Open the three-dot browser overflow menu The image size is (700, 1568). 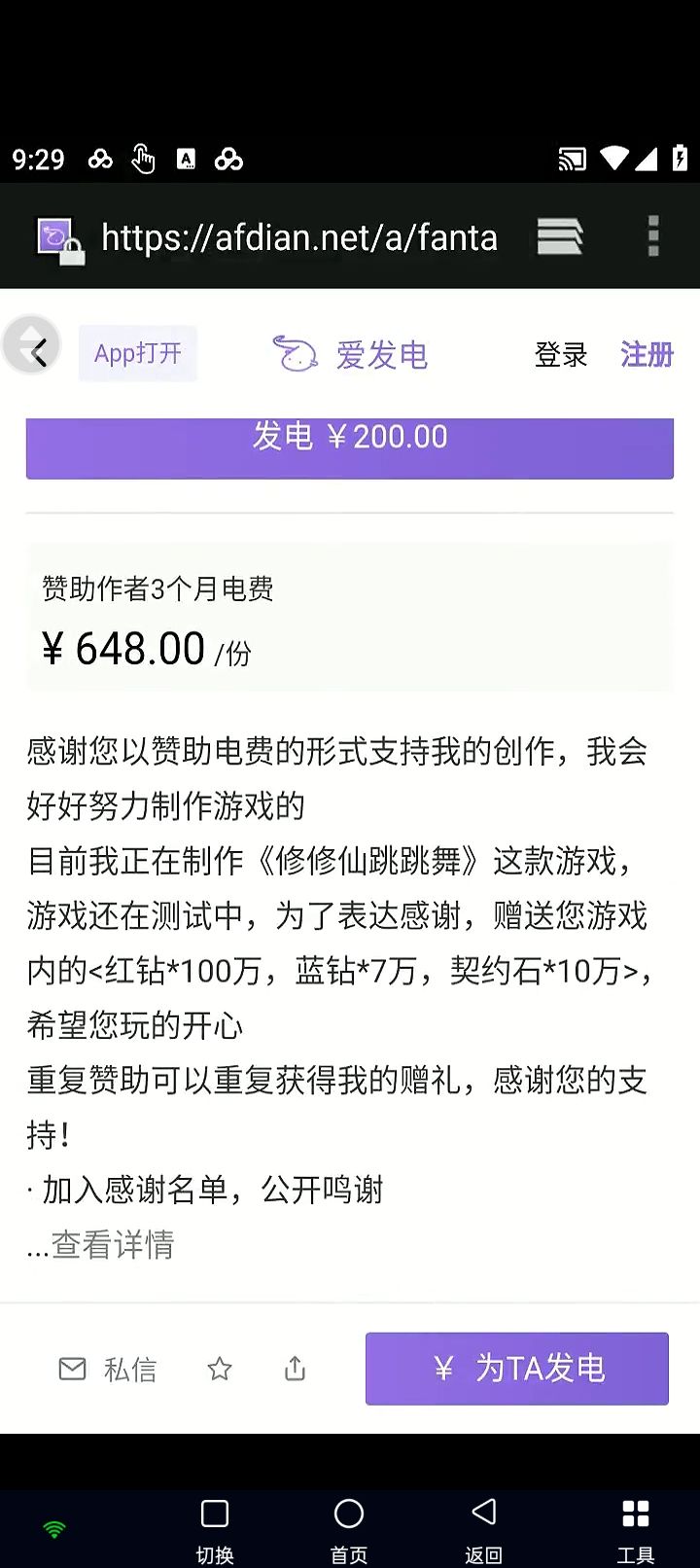point(651,236)
